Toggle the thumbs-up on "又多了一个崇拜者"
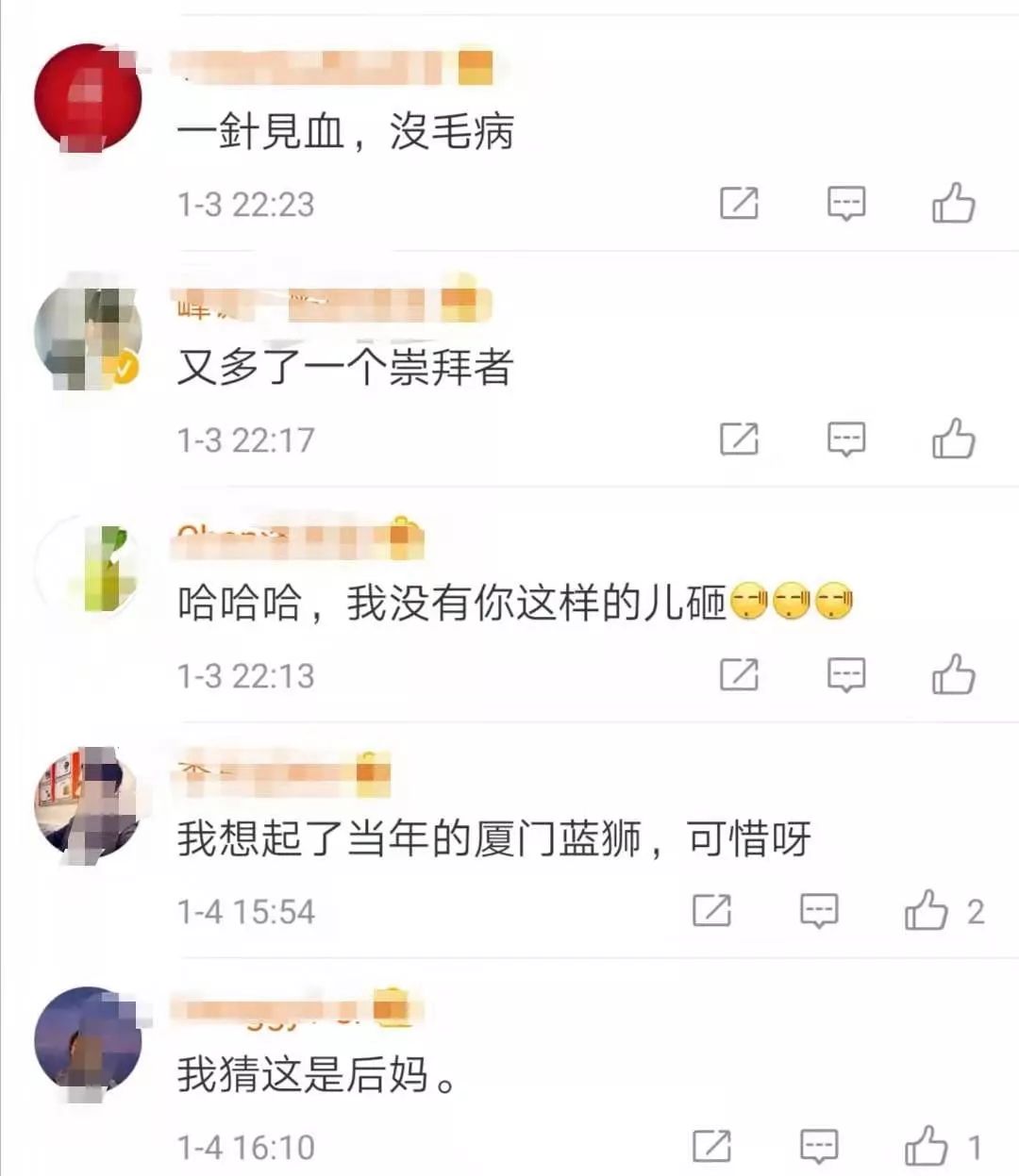Viewport: 1019px width, 1176px height. point(953,436)
